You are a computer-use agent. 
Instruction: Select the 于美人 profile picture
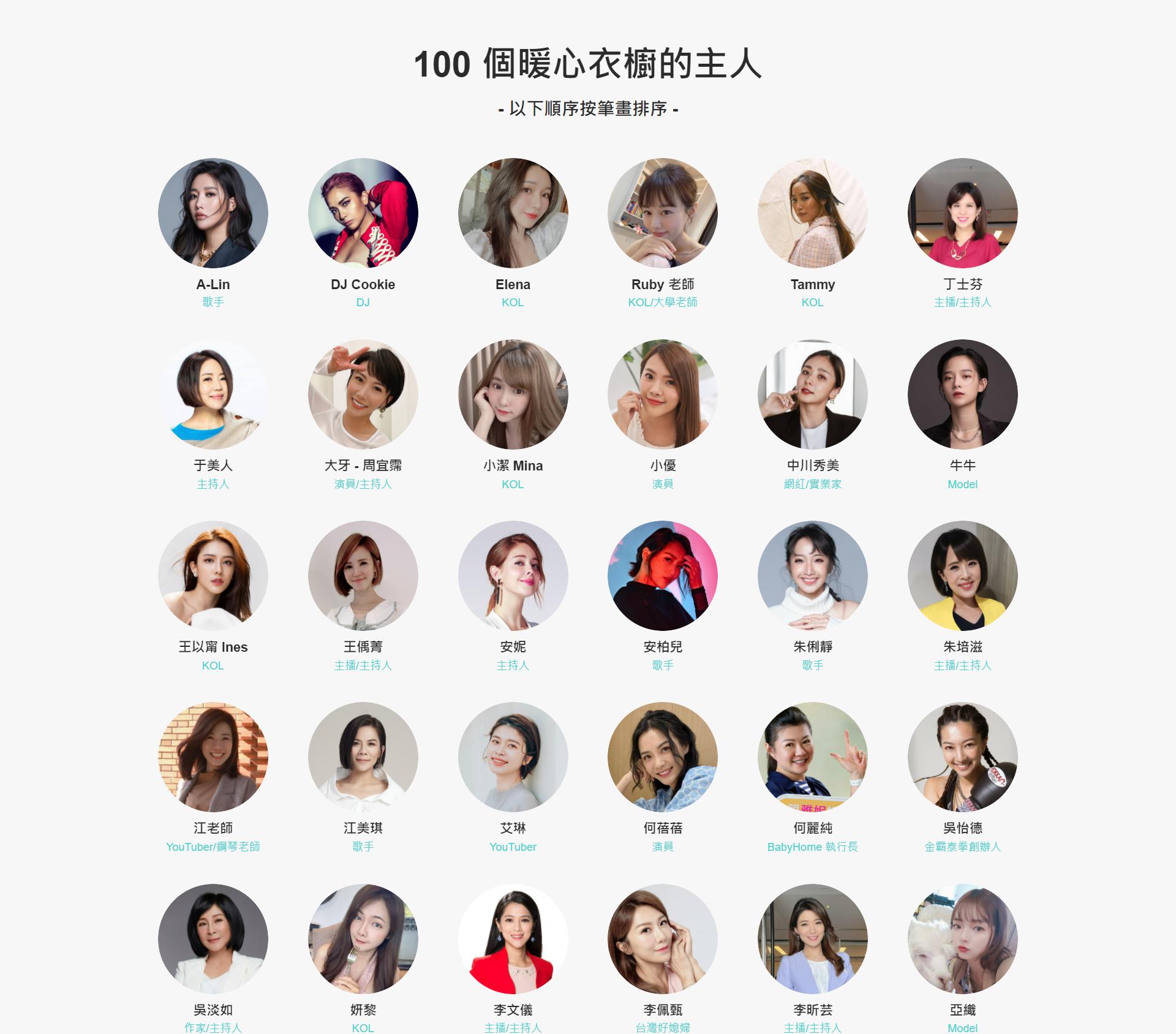pos(213,394)
